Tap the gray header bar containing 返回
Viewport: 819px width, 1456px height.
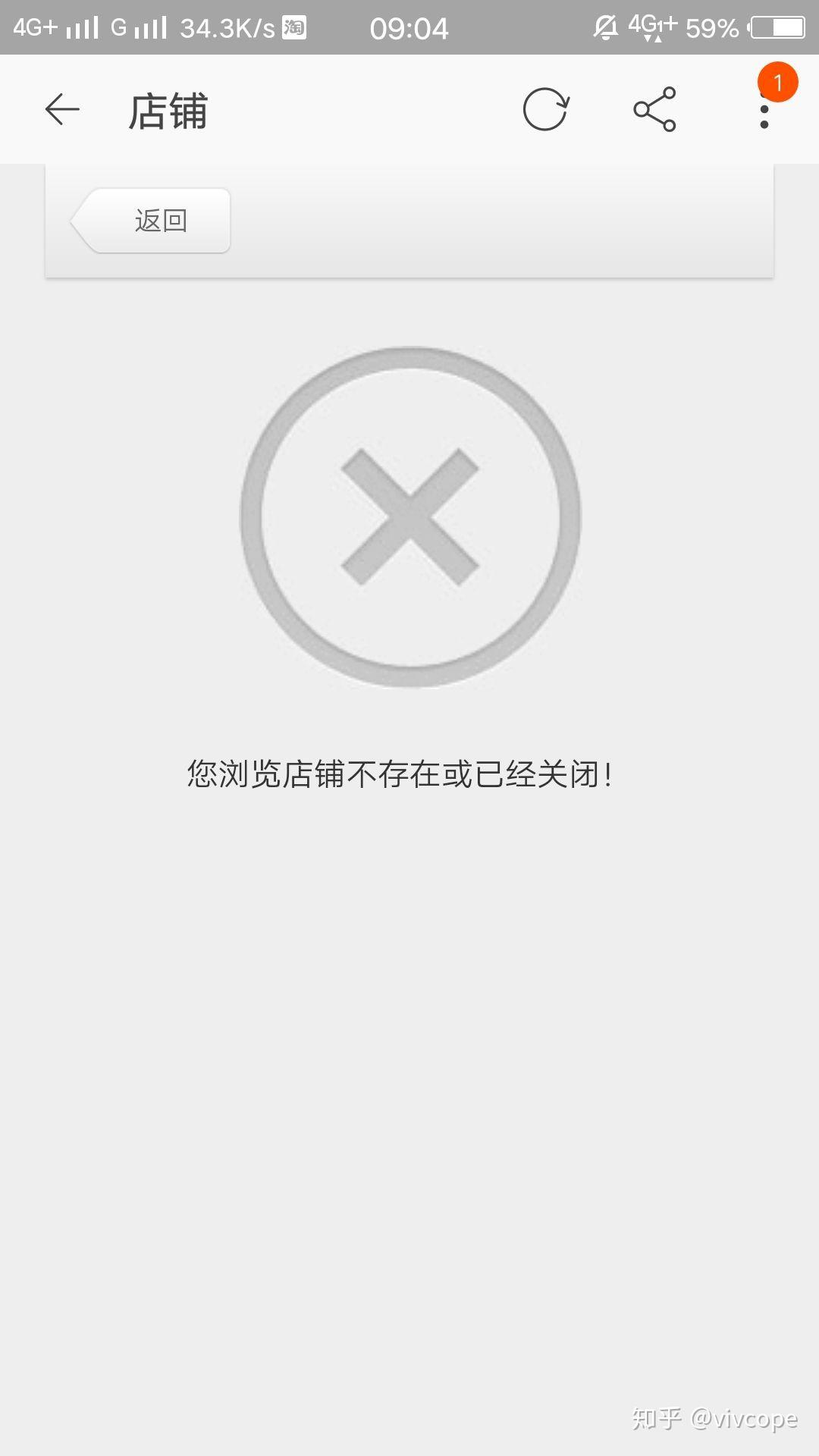409,220
